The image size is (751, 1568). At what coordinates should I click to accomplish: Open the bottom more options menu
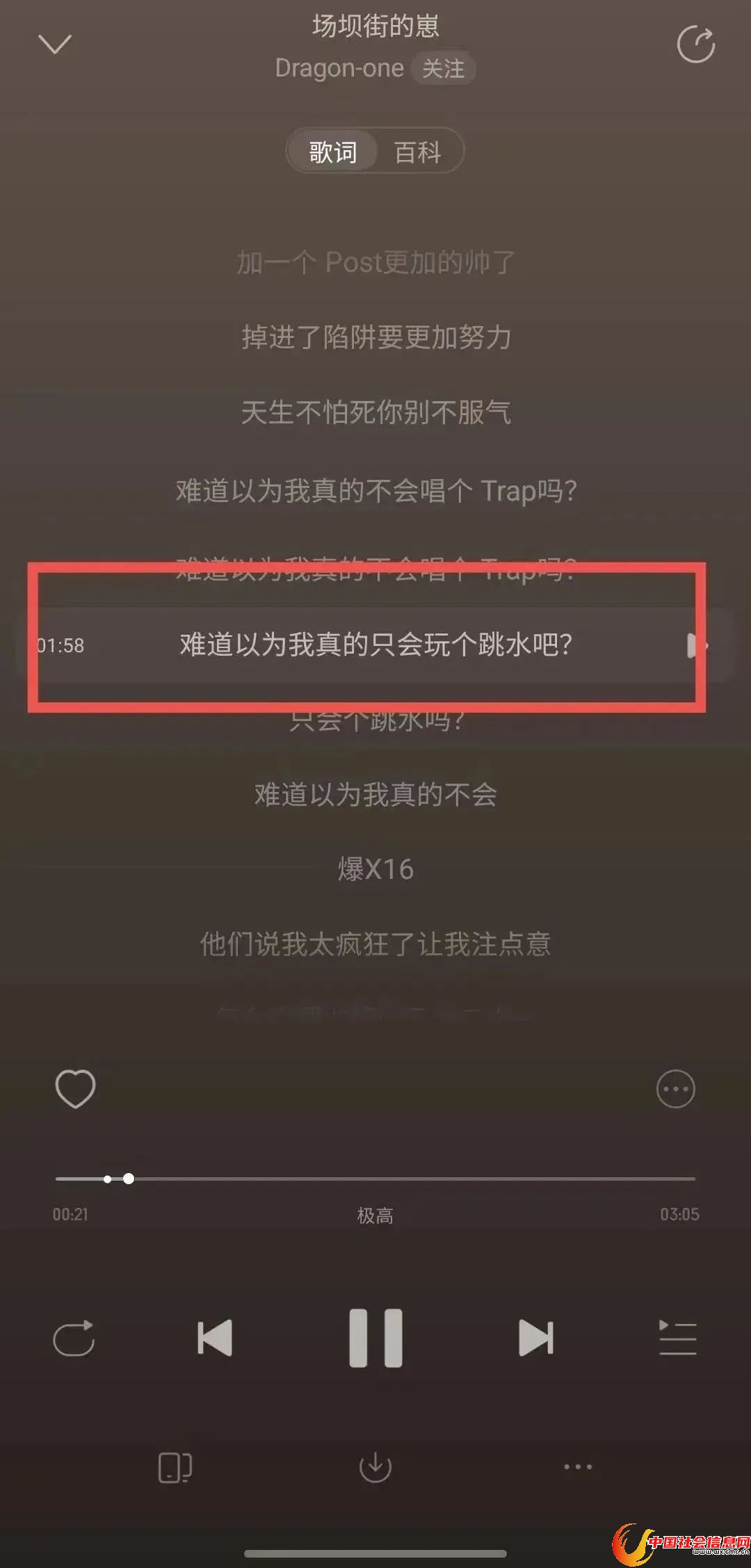pyautogui.click(x=577, y=1467)
